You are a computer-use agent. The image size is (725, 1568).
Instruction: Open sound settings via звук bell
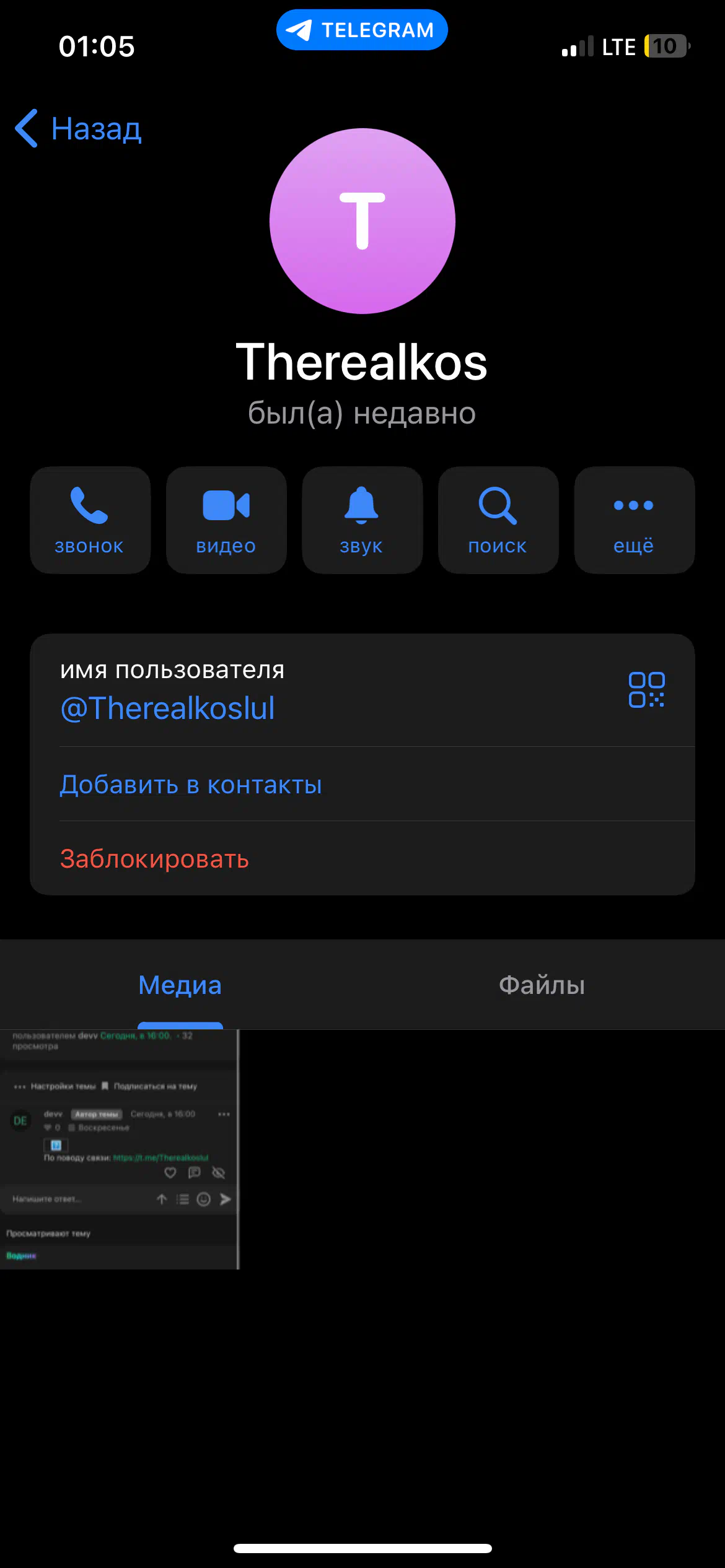click(362, 520)
